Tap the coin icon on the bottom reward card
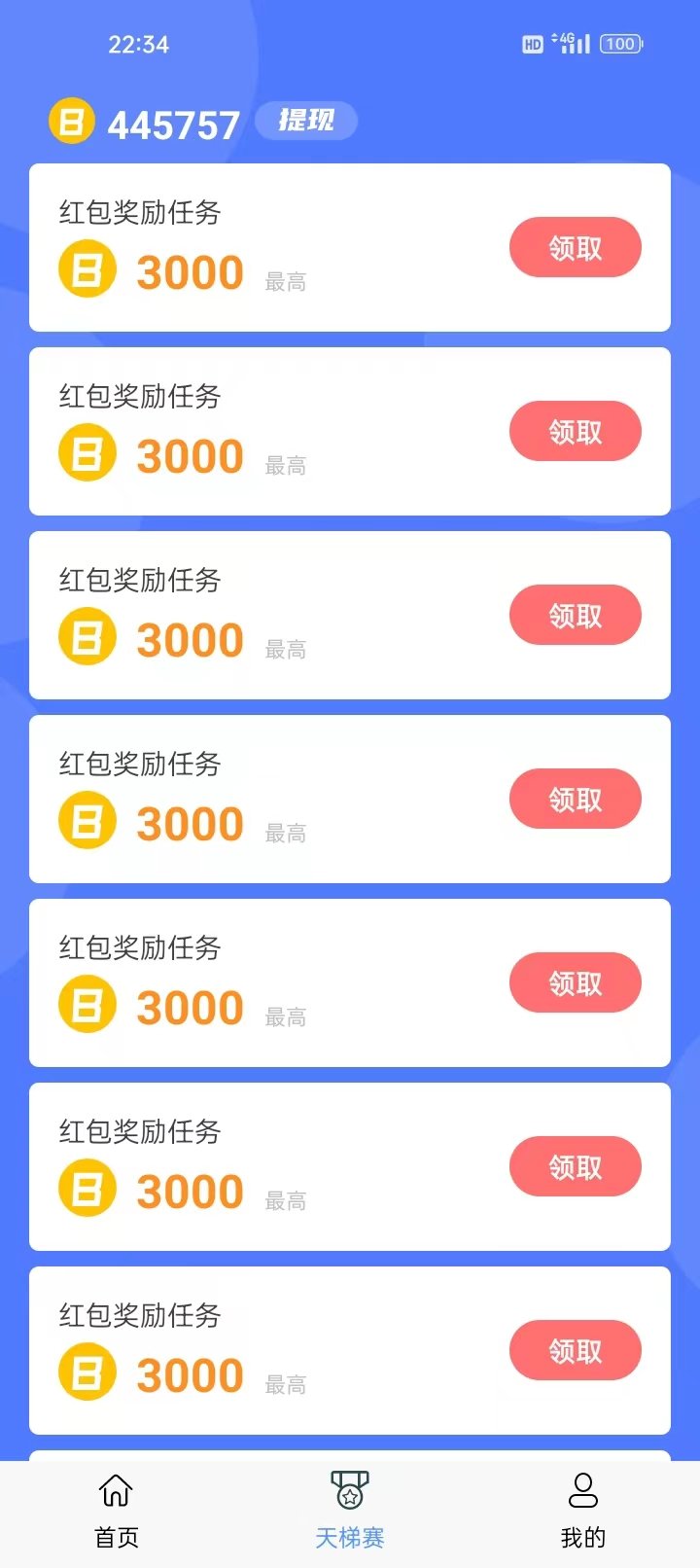 86,1372
